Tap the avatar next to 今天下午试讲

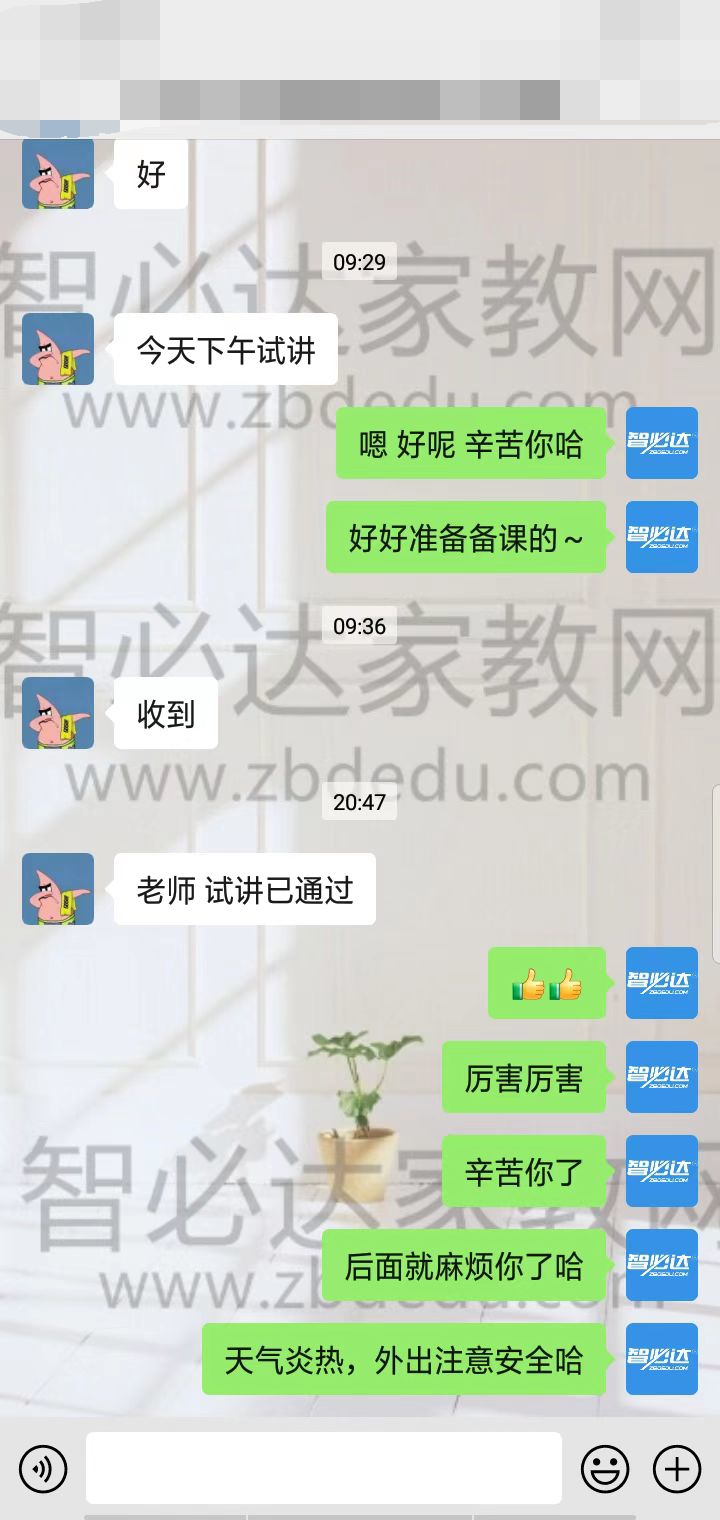point(58,349)
